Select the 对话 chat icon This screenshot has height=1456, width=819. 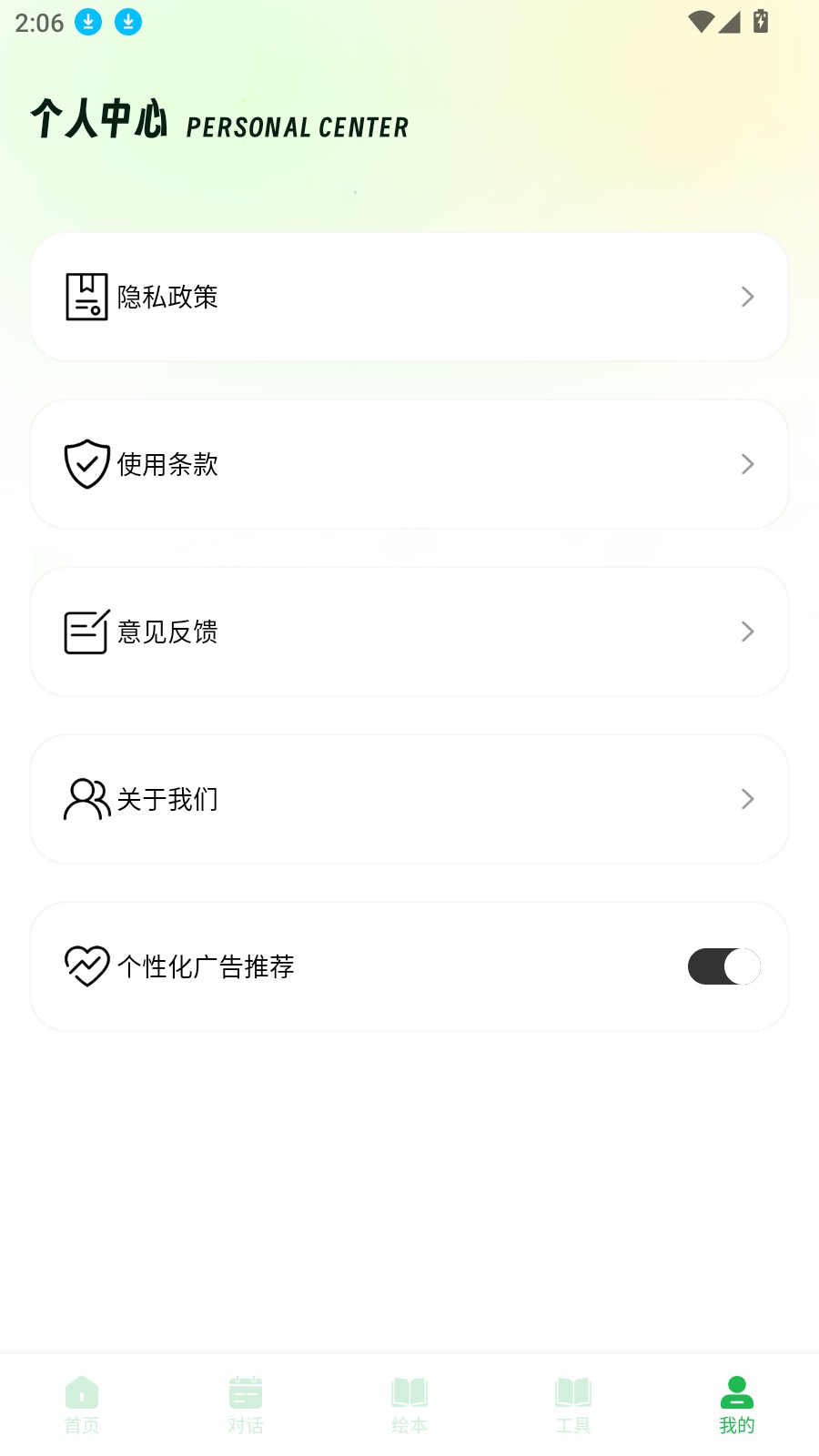[245, 1401]
